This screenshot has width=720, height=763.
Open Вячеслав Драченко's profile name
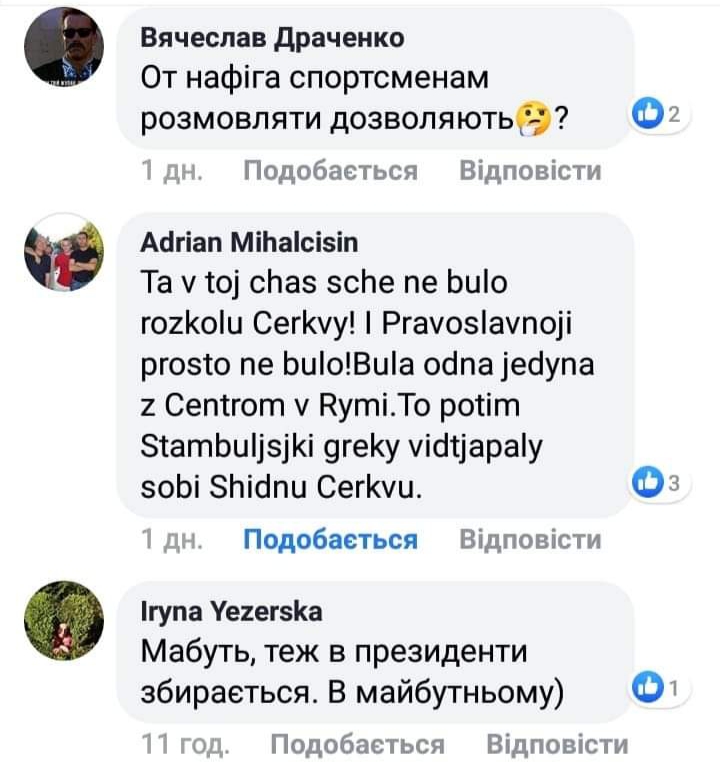[272, 38]
